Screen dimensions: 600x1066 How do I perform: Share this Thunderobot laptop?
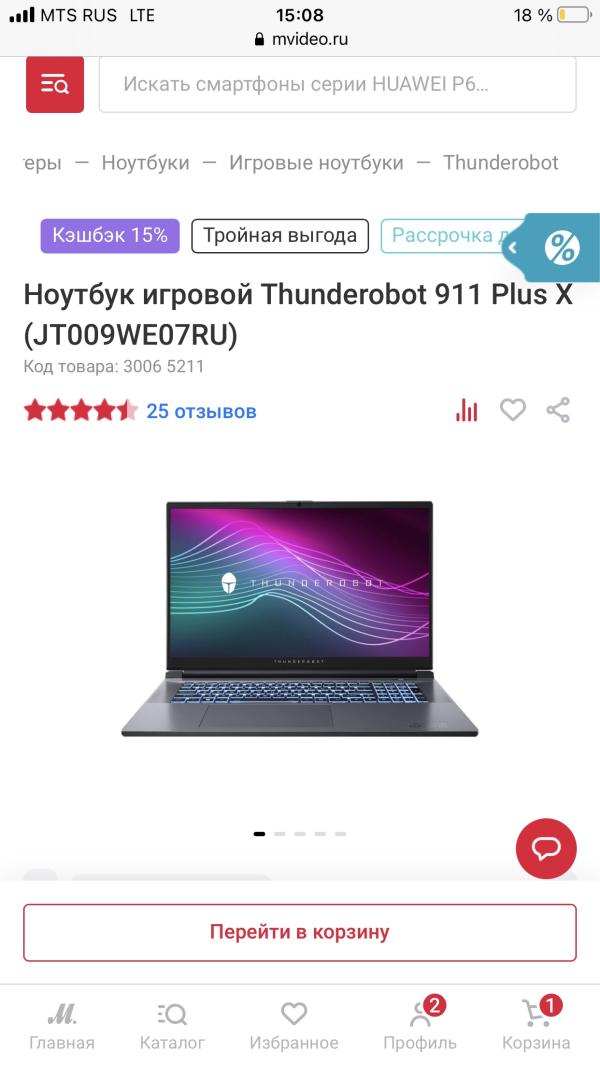pyautogui.click(x=558, y=410)
